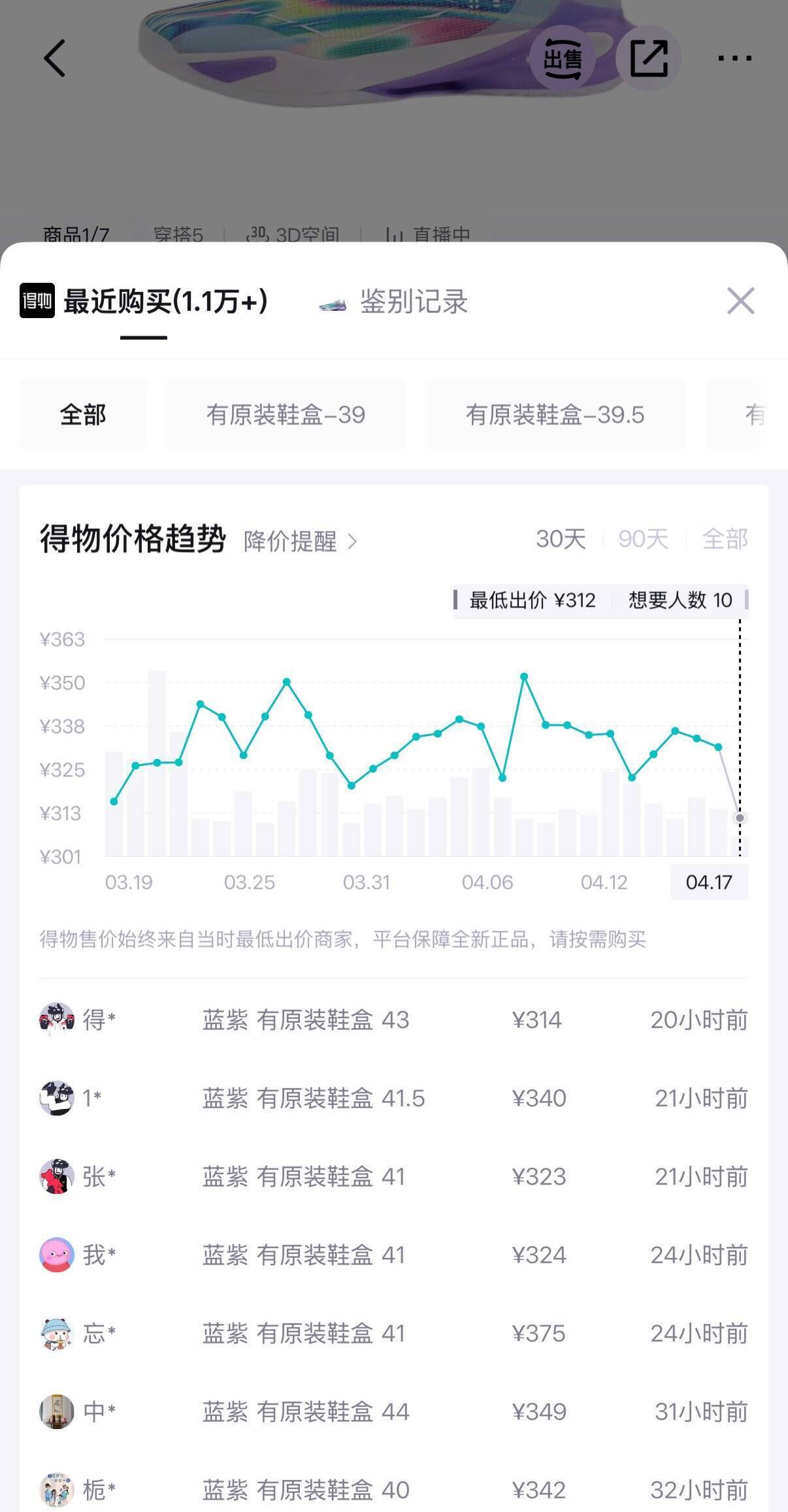Select the 有原装鞋盒-39 filter
The width and height of the screenshot is (788, 1512).
(287, 415)
